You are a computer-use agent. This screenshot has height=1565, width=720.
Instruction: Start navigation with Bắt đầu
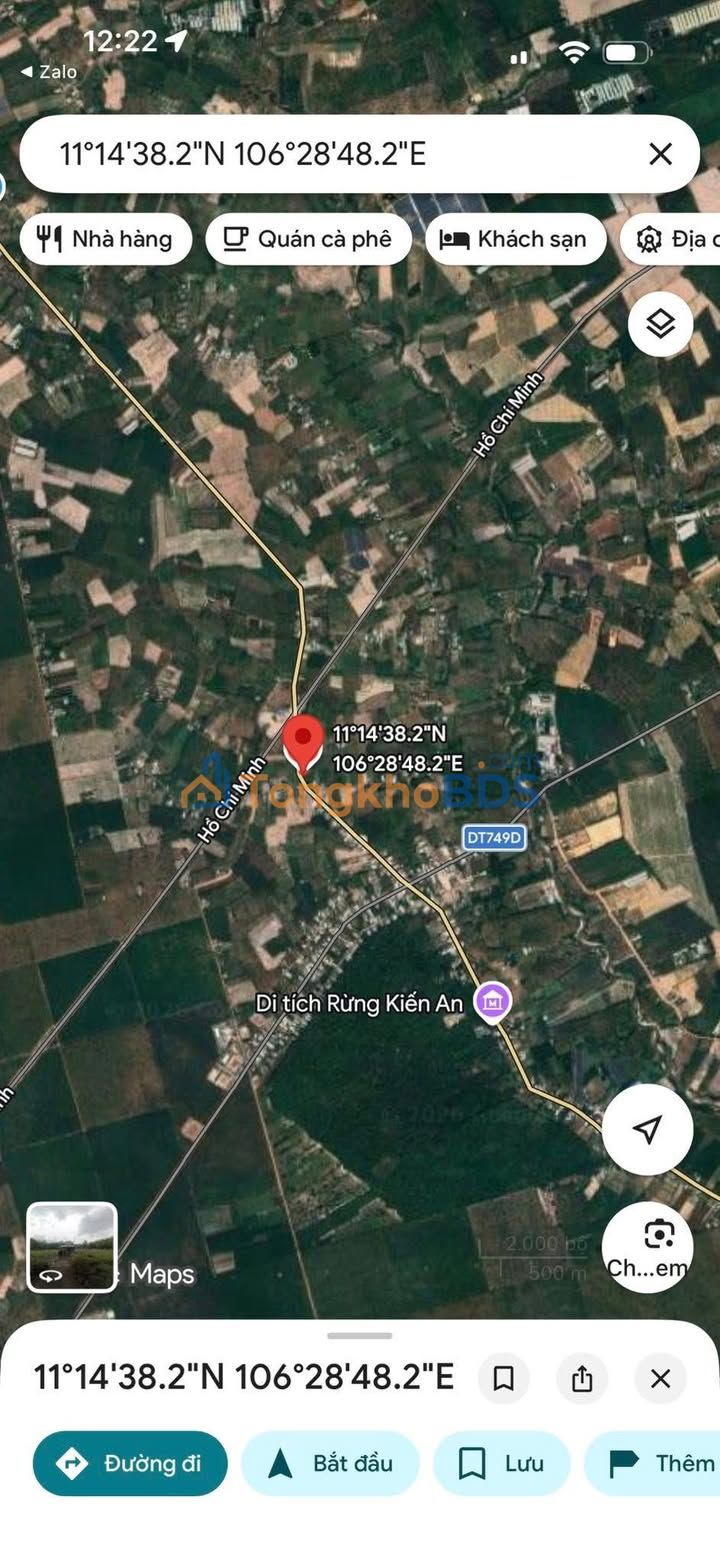click(330, 1463)
